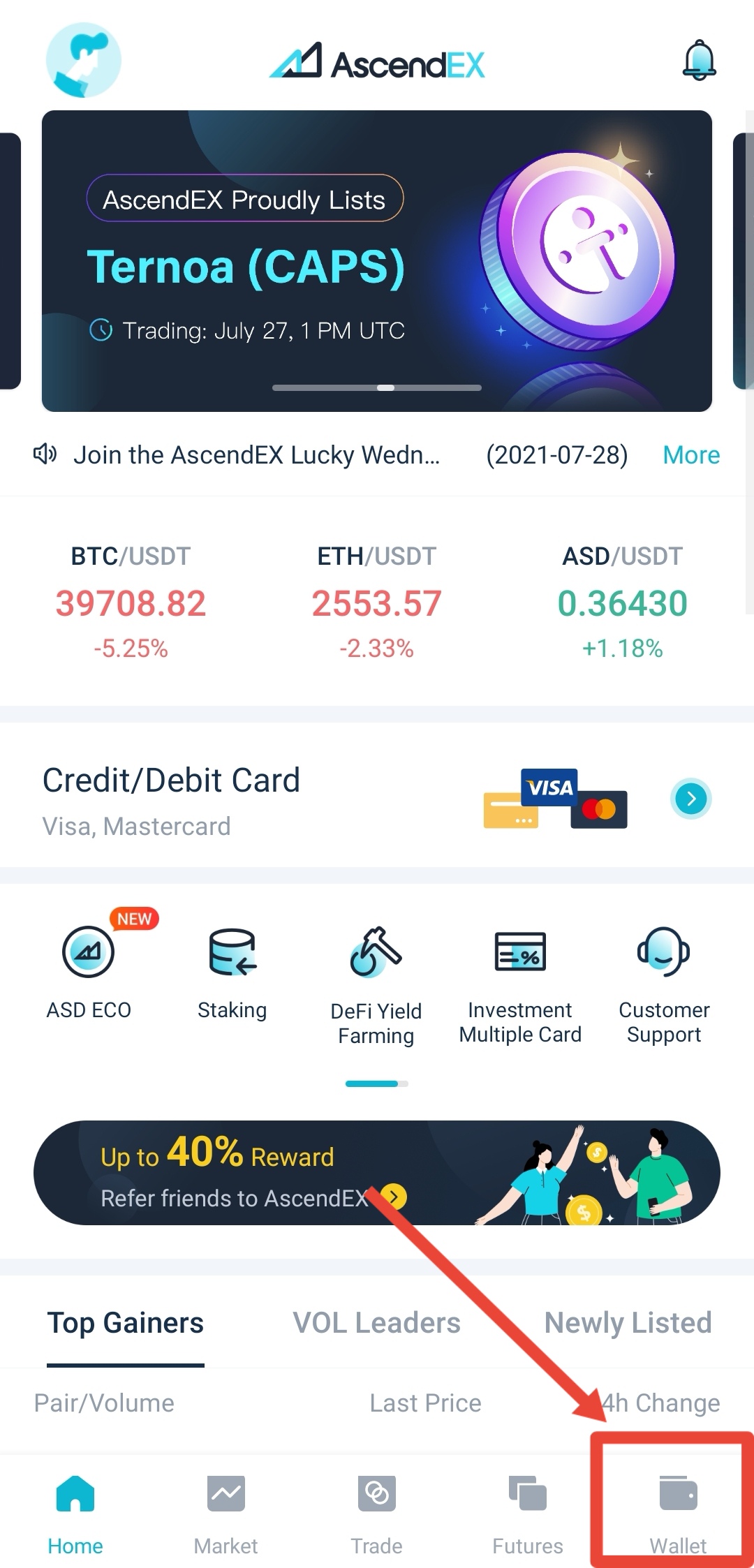
Task: Open the Wallet tab
Action: (x=677, y=1511)
